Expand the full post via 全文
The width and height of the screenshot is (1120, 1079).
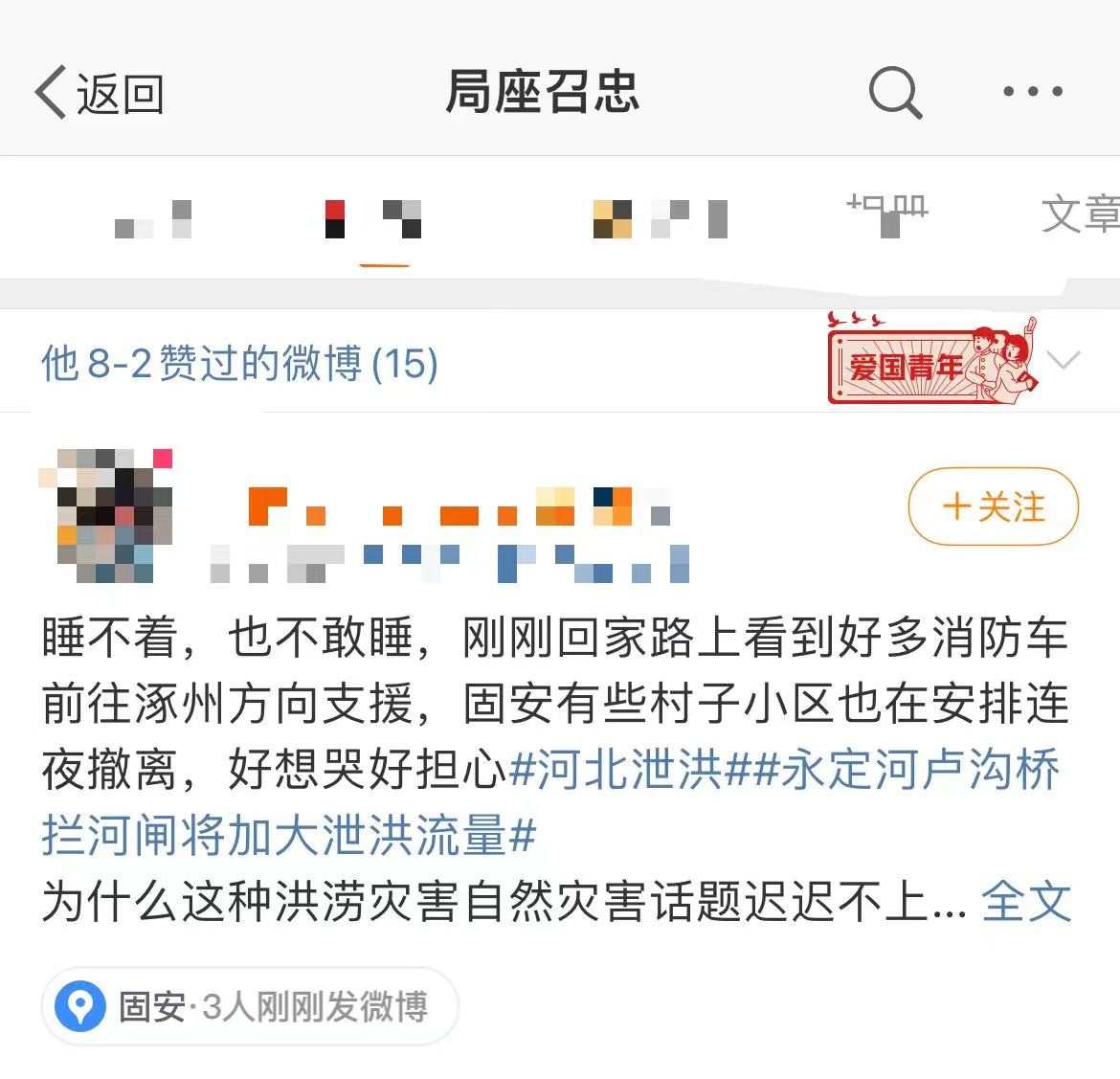[1025, 901]
